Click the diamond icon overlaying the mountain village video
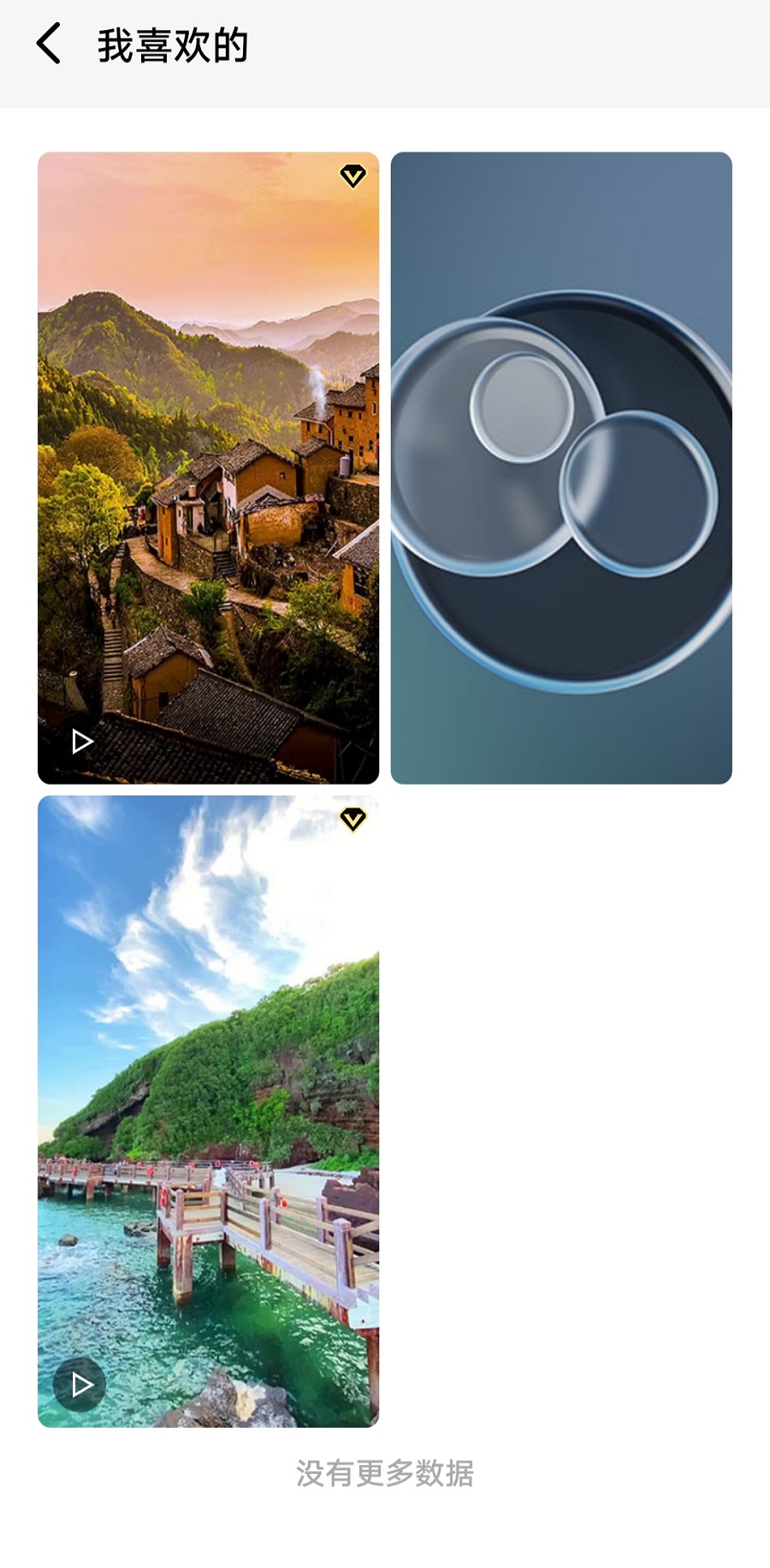 click(353, 175)
